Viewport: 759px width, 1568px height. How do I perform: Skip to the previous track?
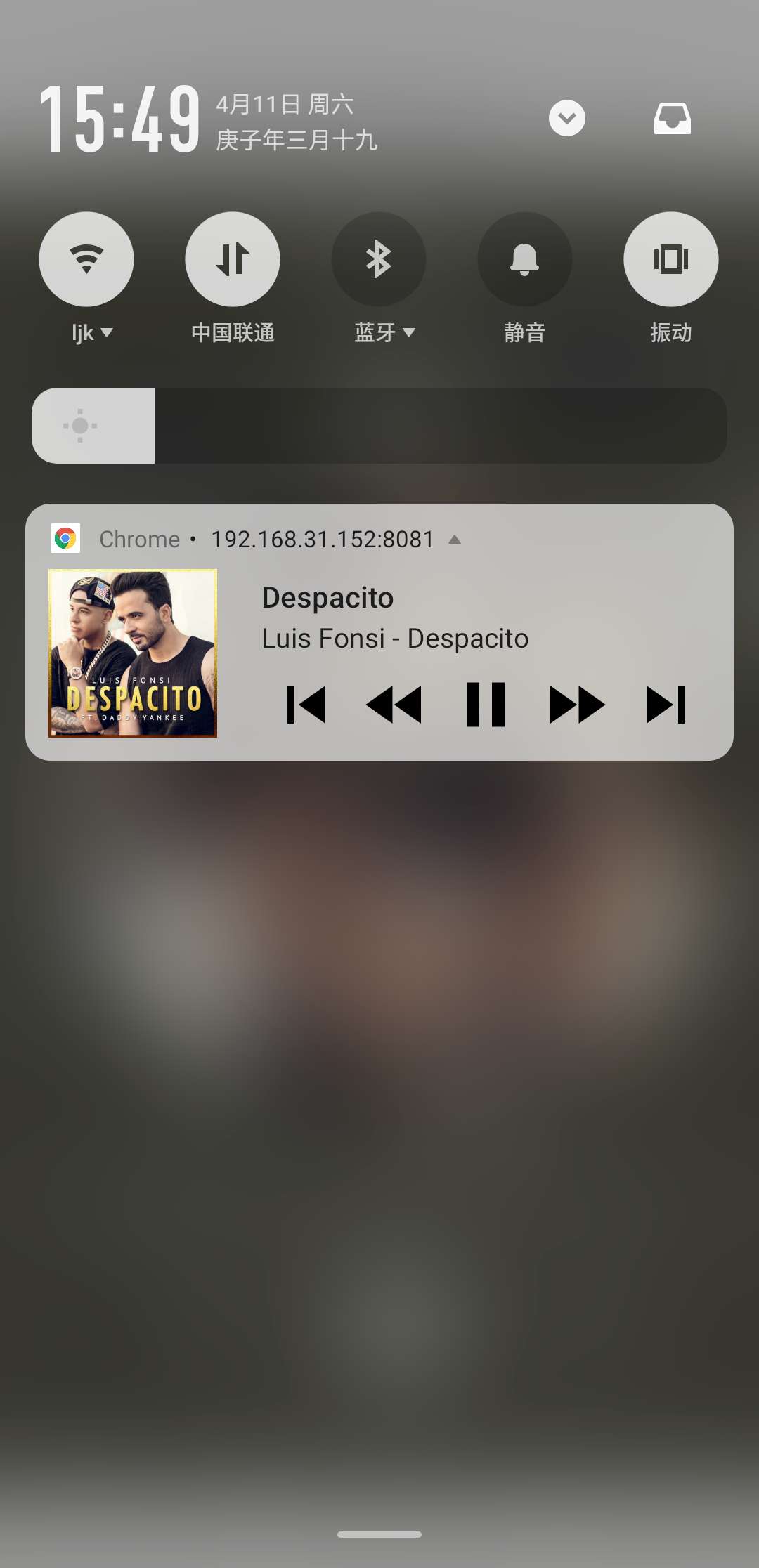click(306, 704)
